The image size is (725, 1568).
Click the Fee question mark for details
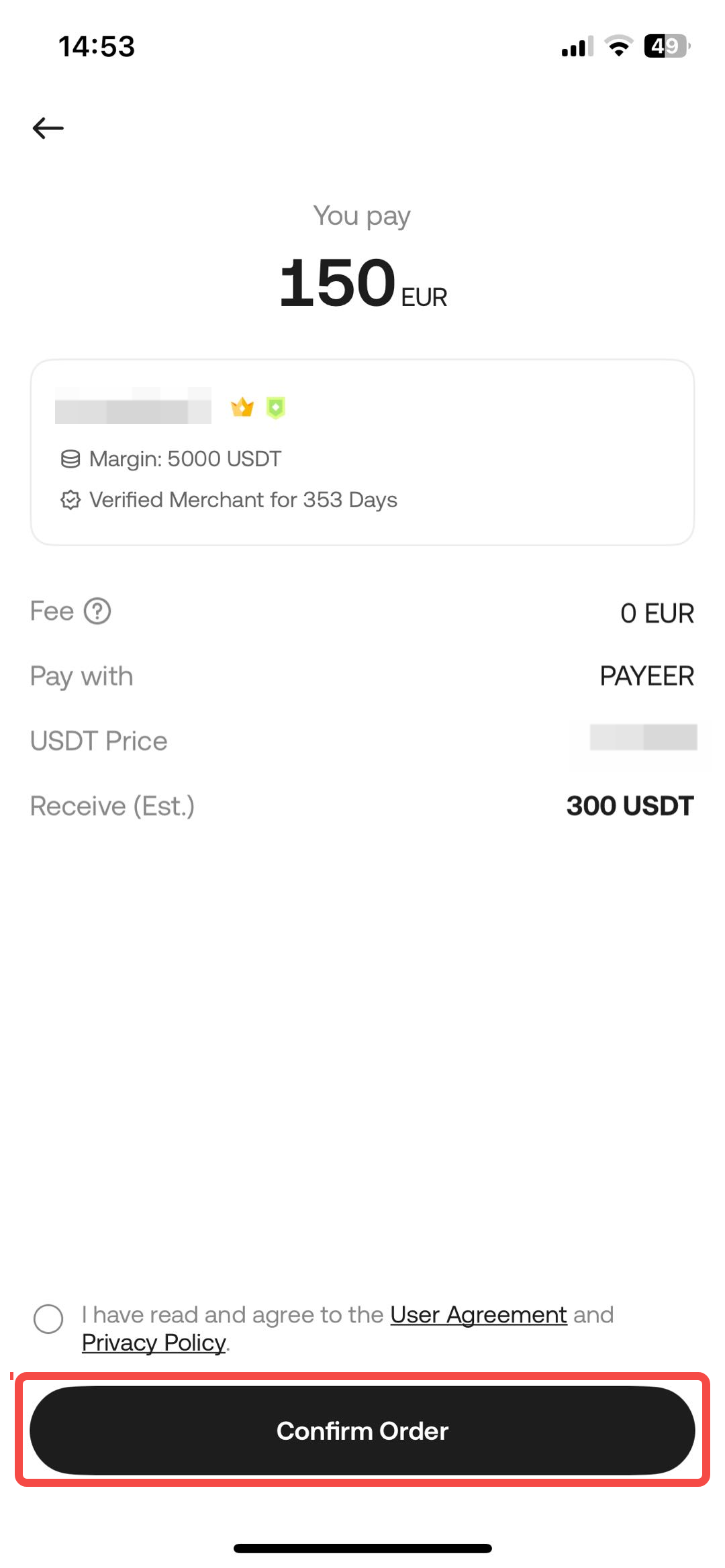(97, 611)
